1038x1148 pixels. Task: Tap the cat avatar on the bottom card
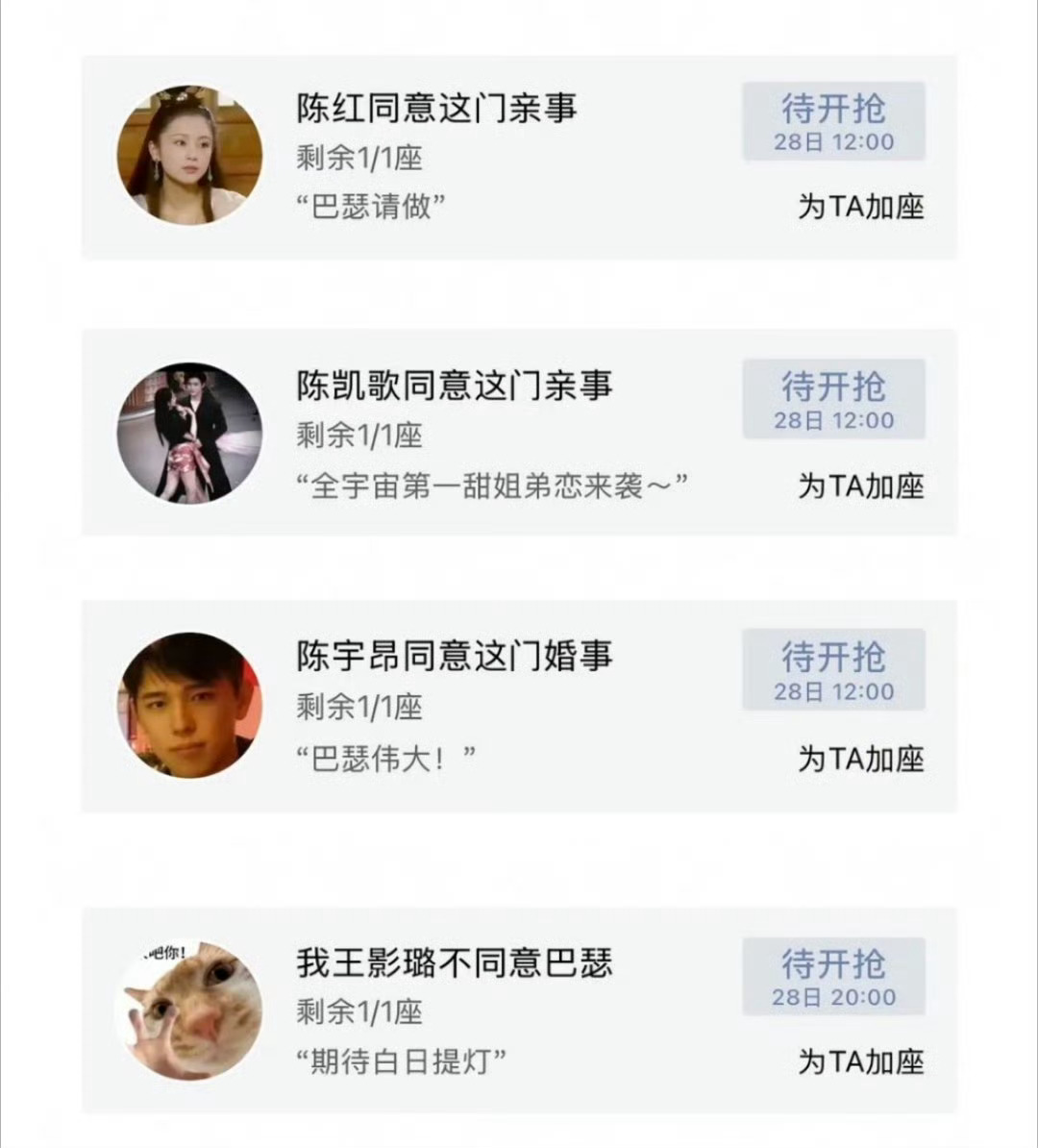(x=189, y=1010)
